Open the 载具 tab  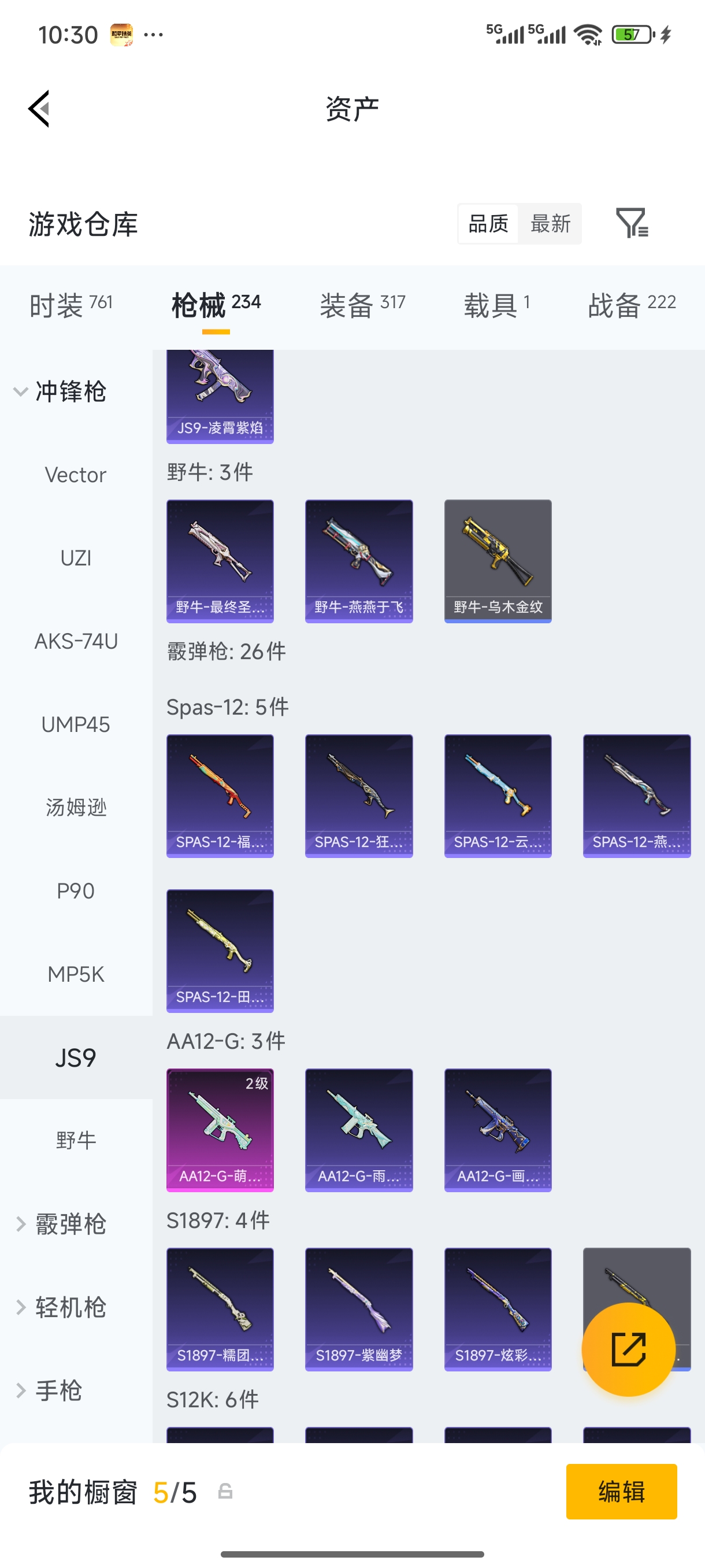496,304
